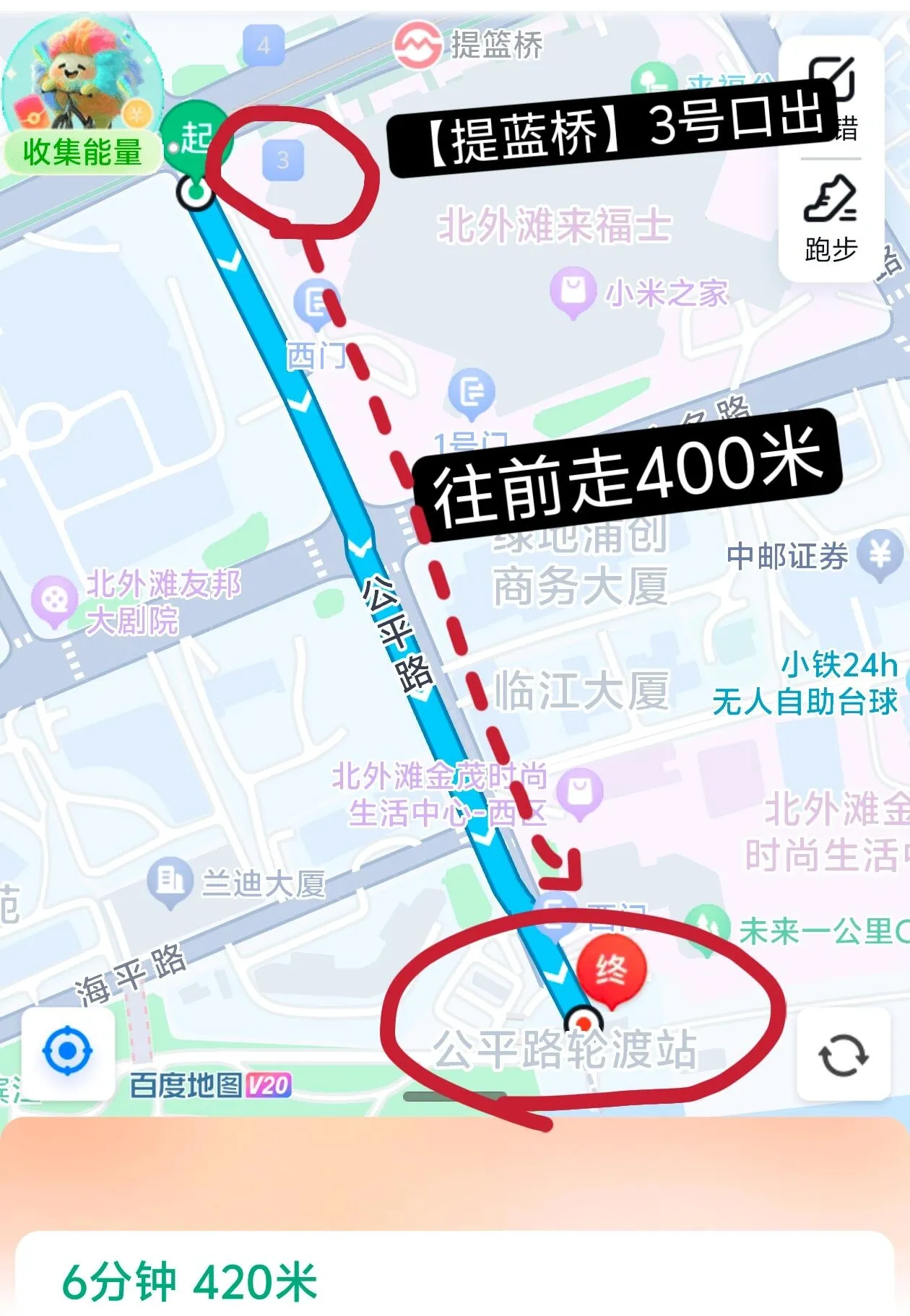Re-center map on current location
This screenshot has height=1316, width=910.
(68, 1052)
